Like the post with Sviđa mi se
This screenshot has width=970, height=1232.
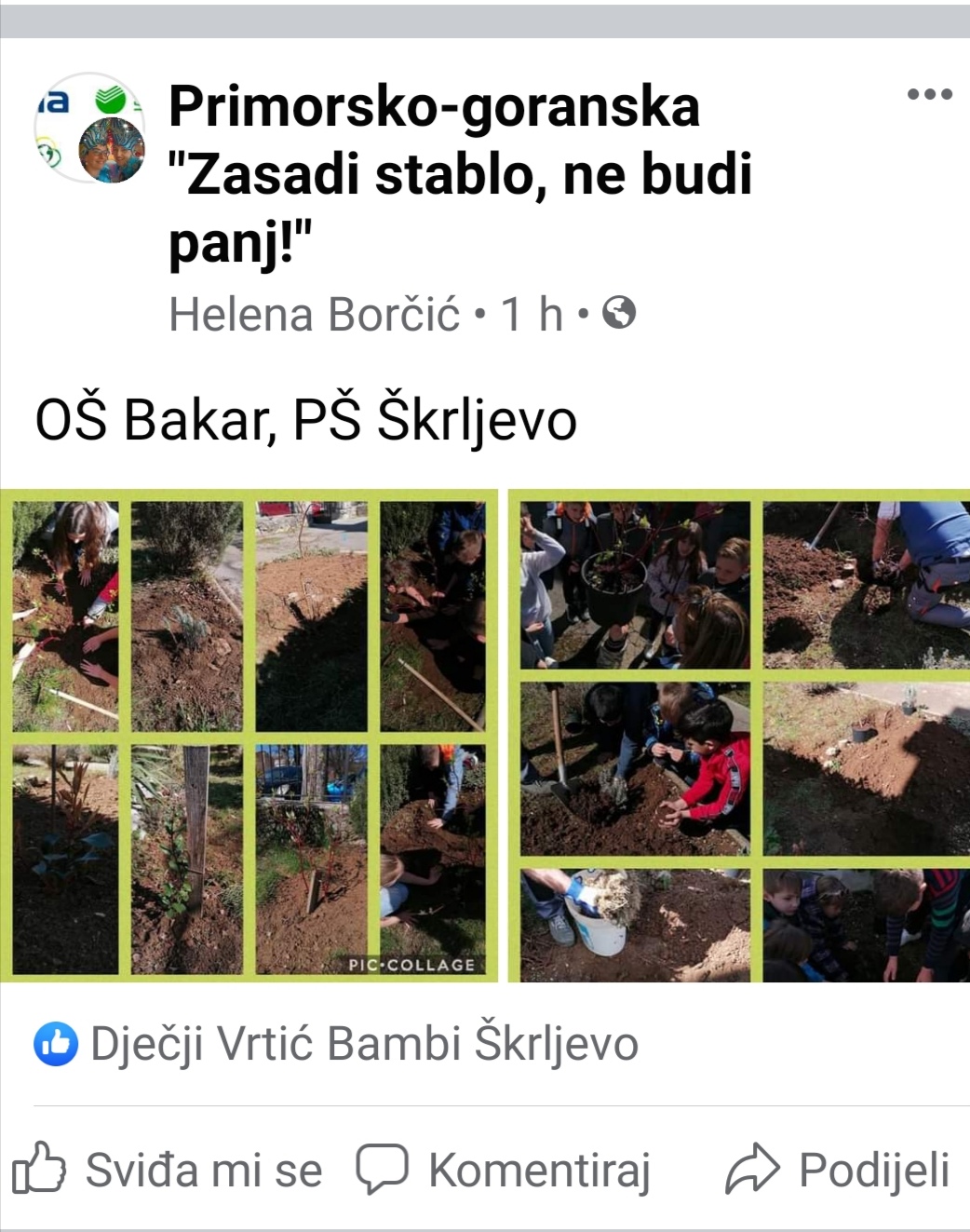(x=168, y=1171)
